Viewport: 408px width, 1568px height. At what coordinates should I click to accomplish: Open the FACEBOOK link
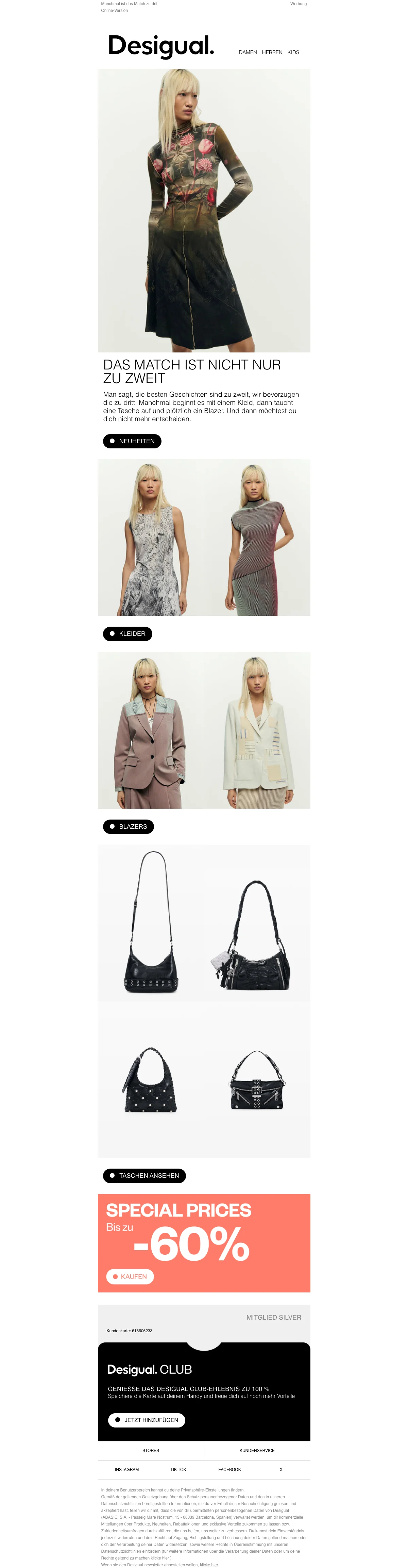pos(229,1469)
